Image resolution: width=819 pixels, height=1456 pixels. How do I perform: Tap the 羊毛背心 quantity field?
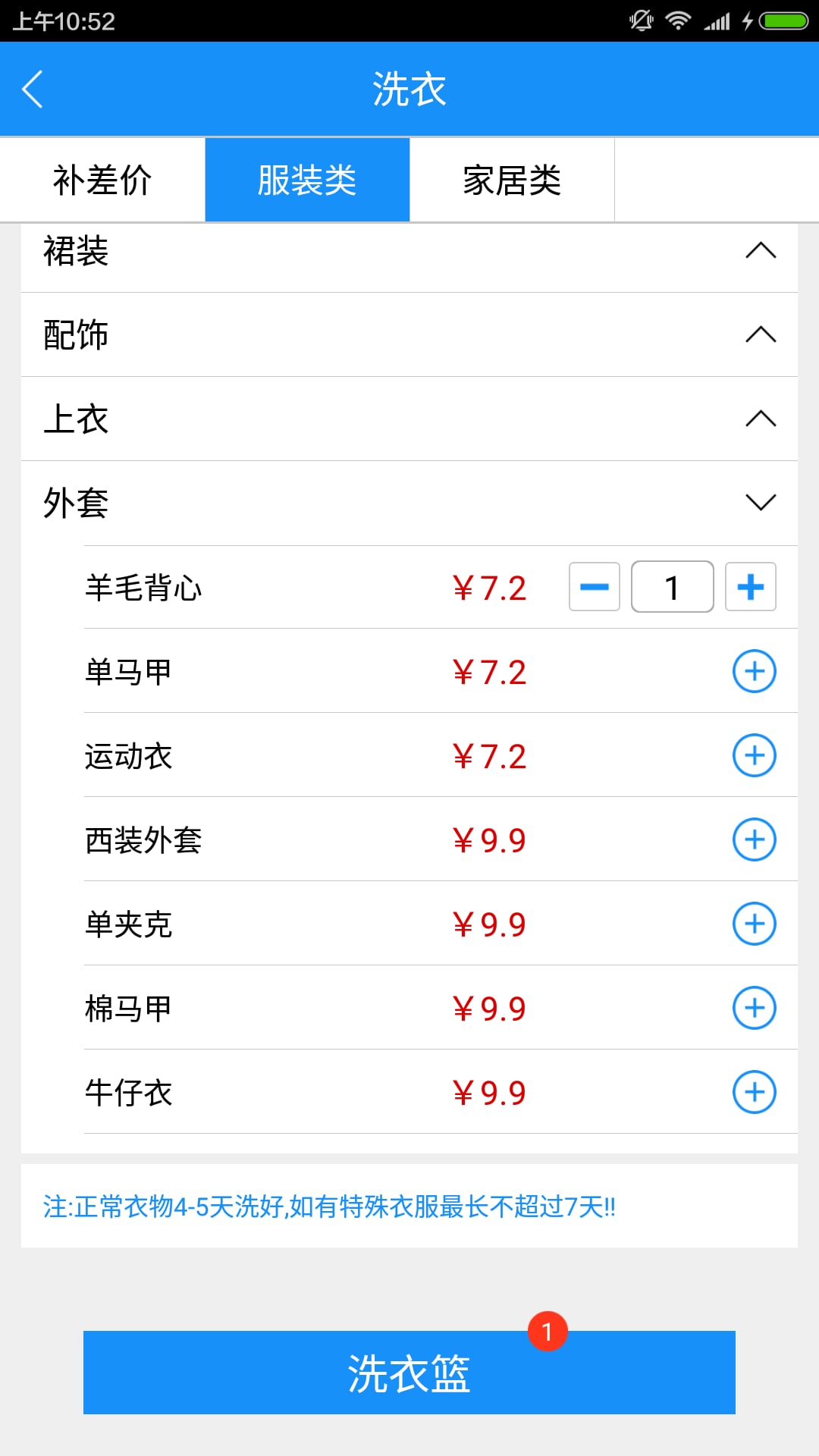[x=672, y=587]
